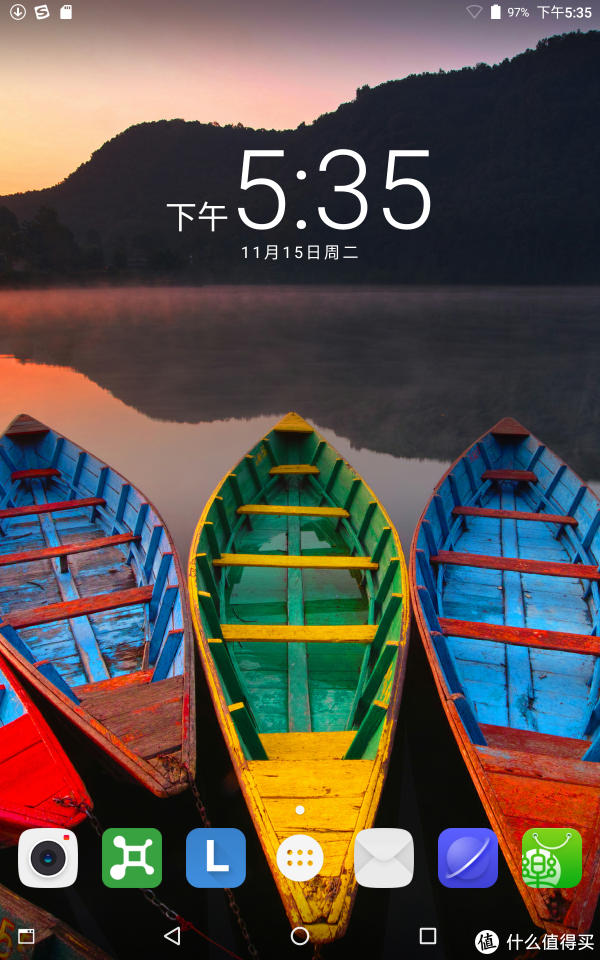Open the green shopping bag app store
The width and height of the screenshot is (600, 960).
pyautogui.click(x=552, y=858)
